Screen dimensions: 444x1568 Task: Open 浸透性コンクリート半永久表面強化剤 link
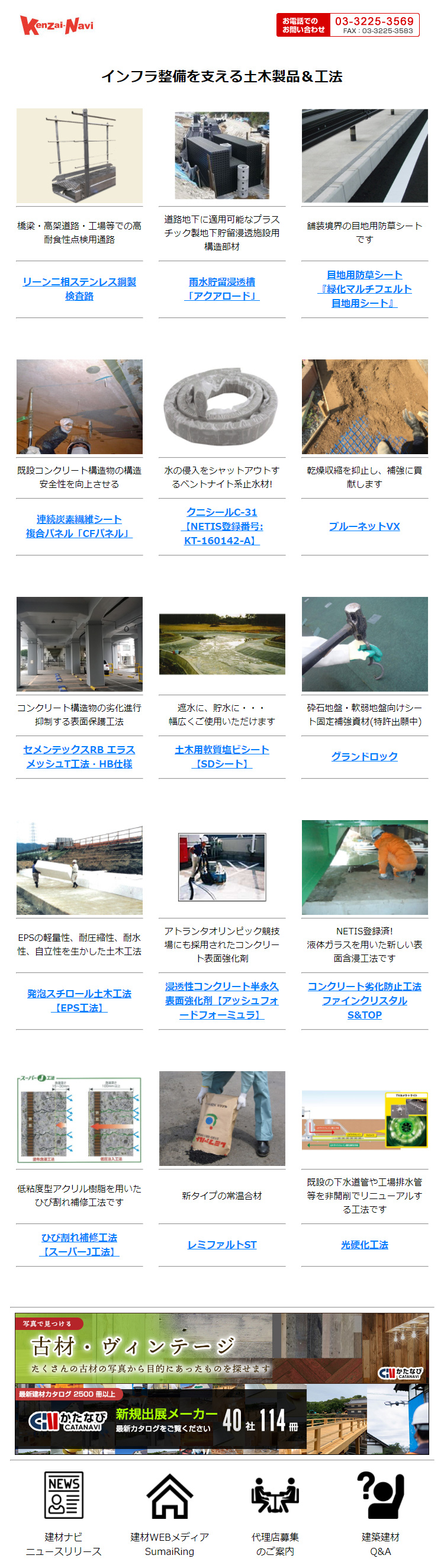(221, 1000)
